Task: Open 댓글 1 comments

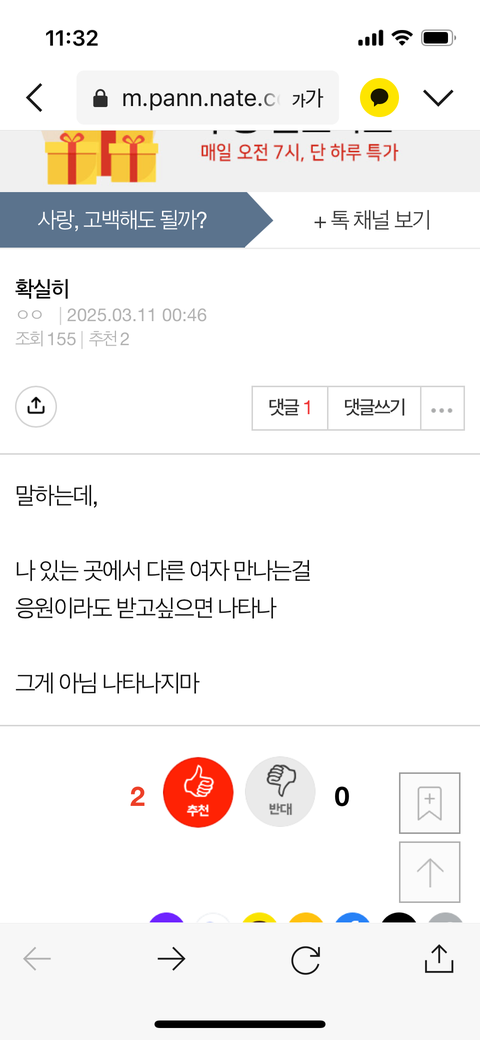Action: click(290, 408)
